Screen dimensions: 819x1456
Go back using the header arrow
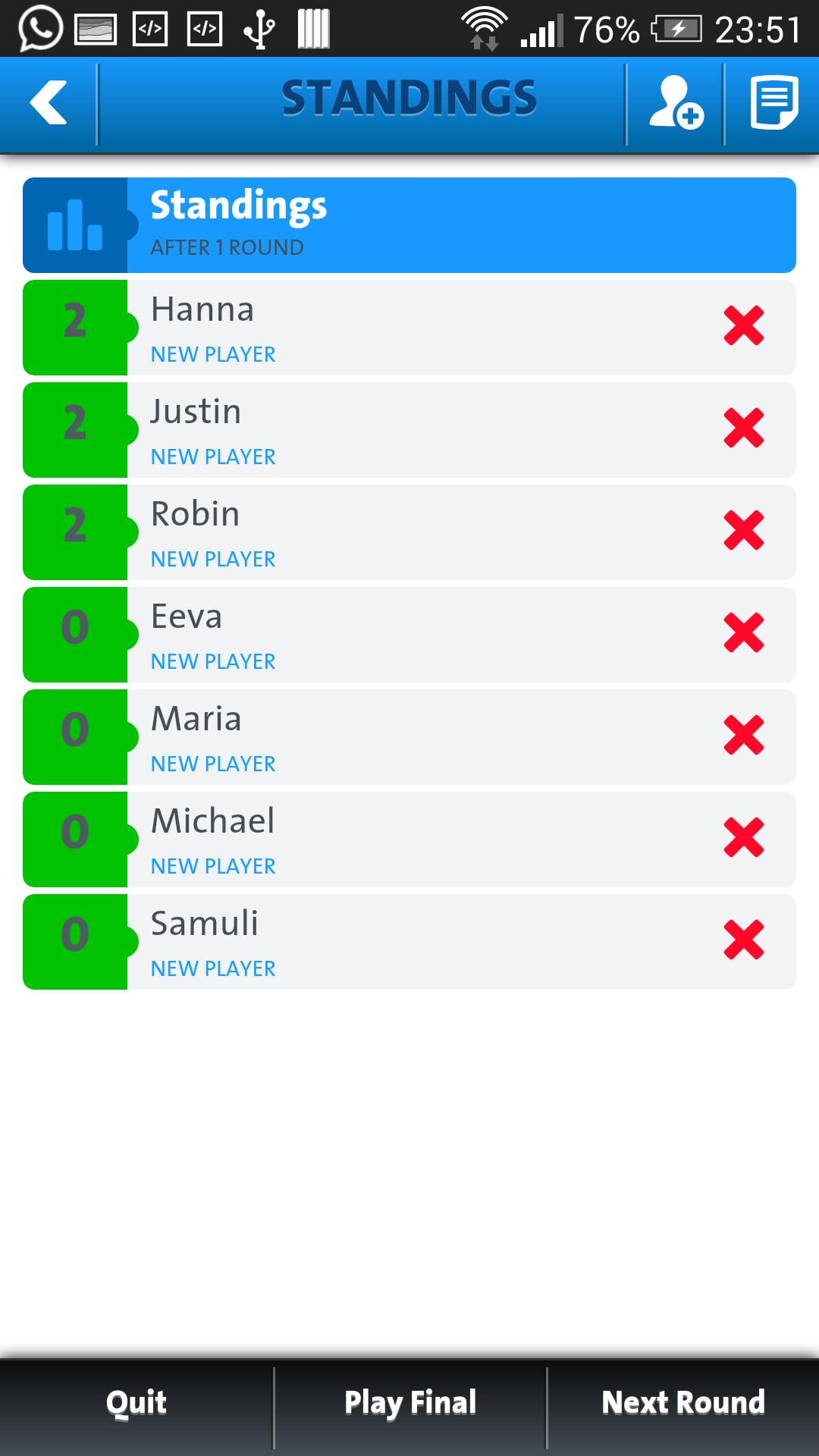tap(49, 102)
